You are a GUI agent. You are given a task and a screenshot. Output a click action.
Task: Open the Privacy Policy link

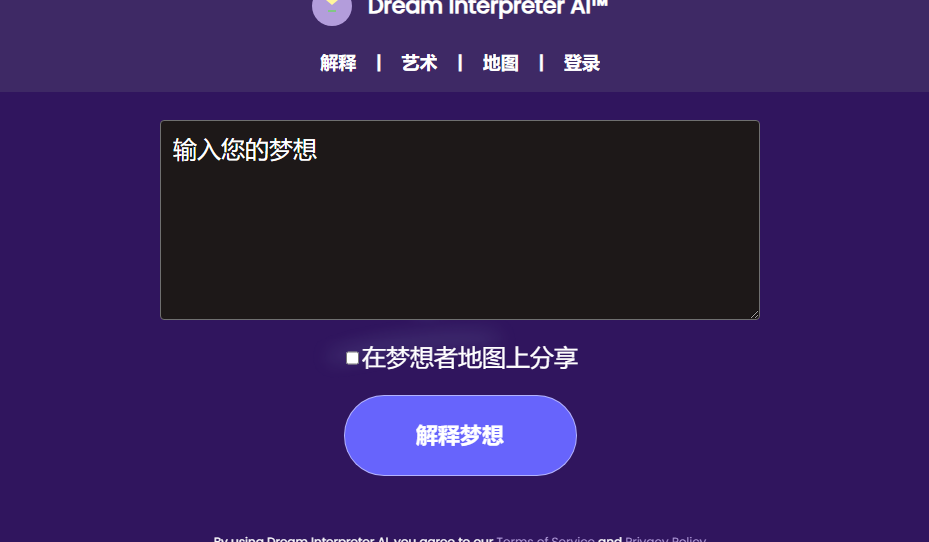(x=665, y=540)
